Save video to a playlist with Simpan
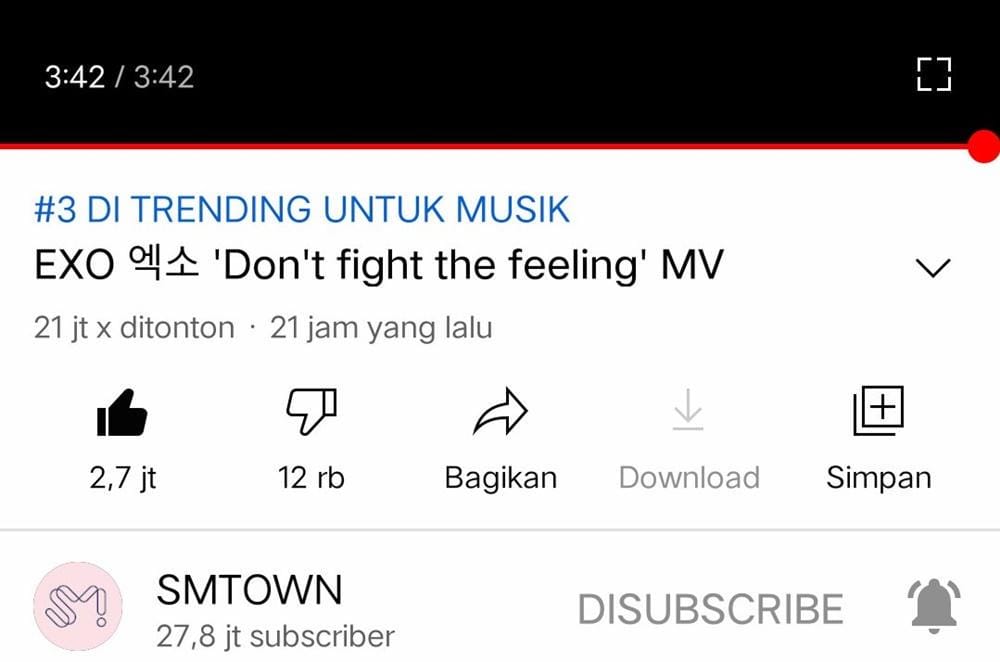 878,413
